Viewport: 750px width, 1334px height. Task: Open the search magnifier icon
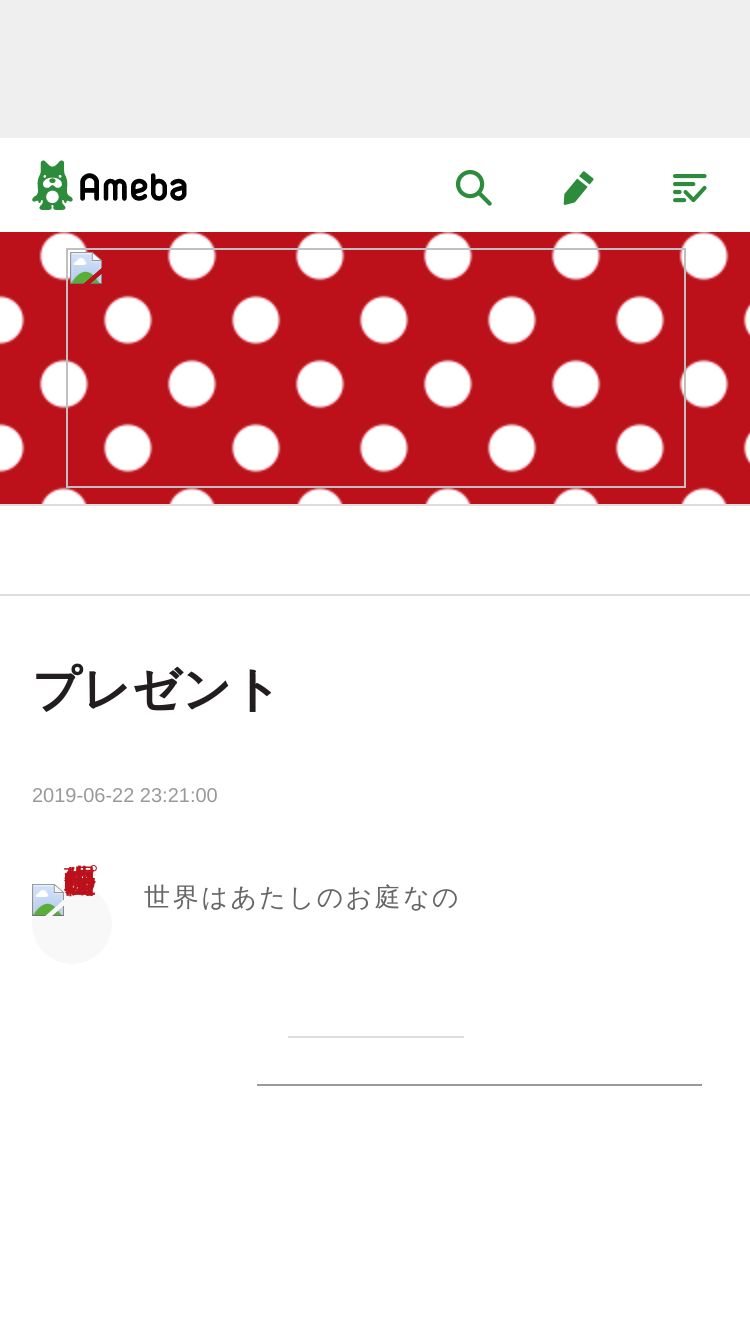tap(473, 187)
